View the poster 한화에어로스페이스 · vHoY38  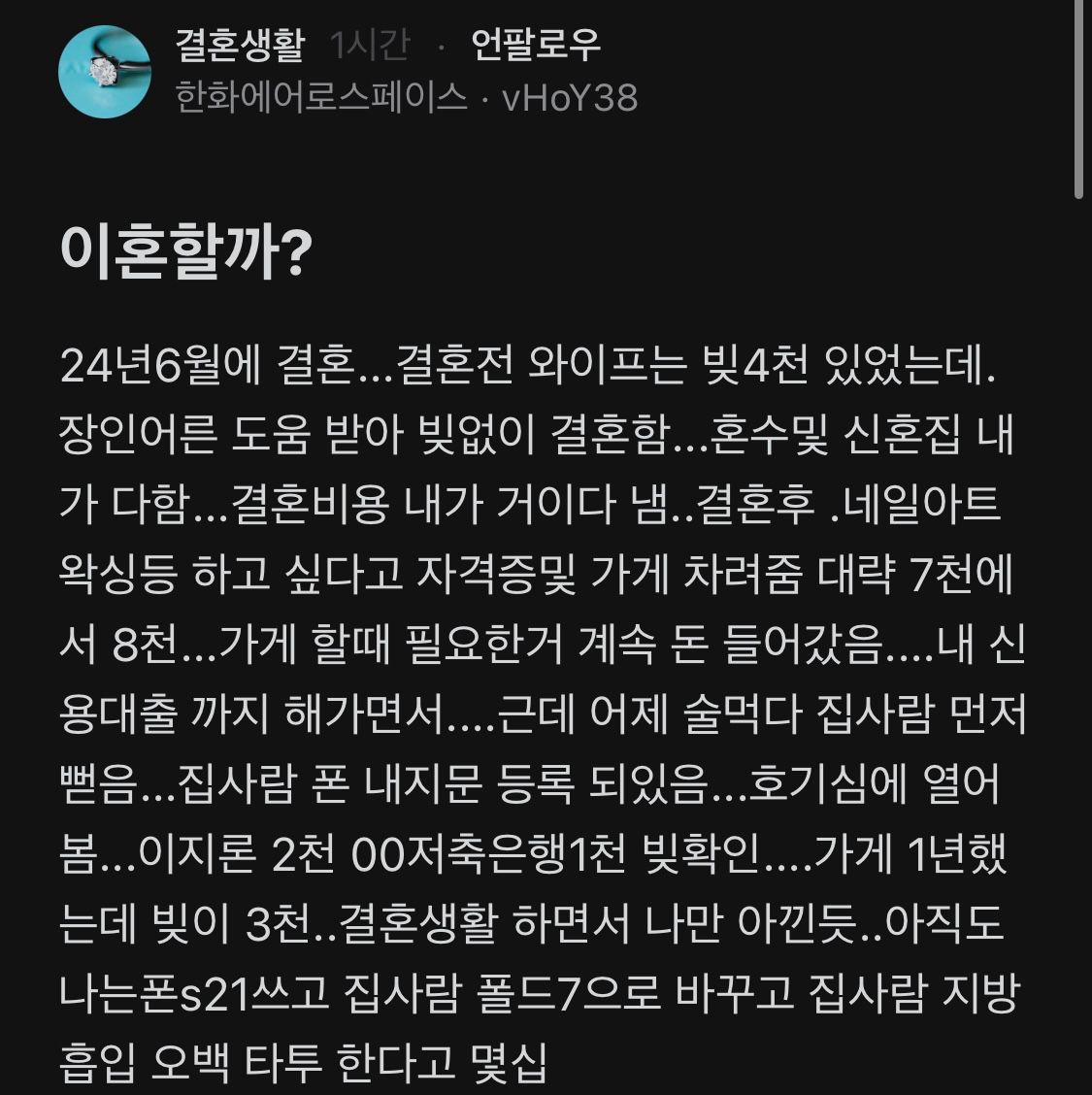(406, 97)
